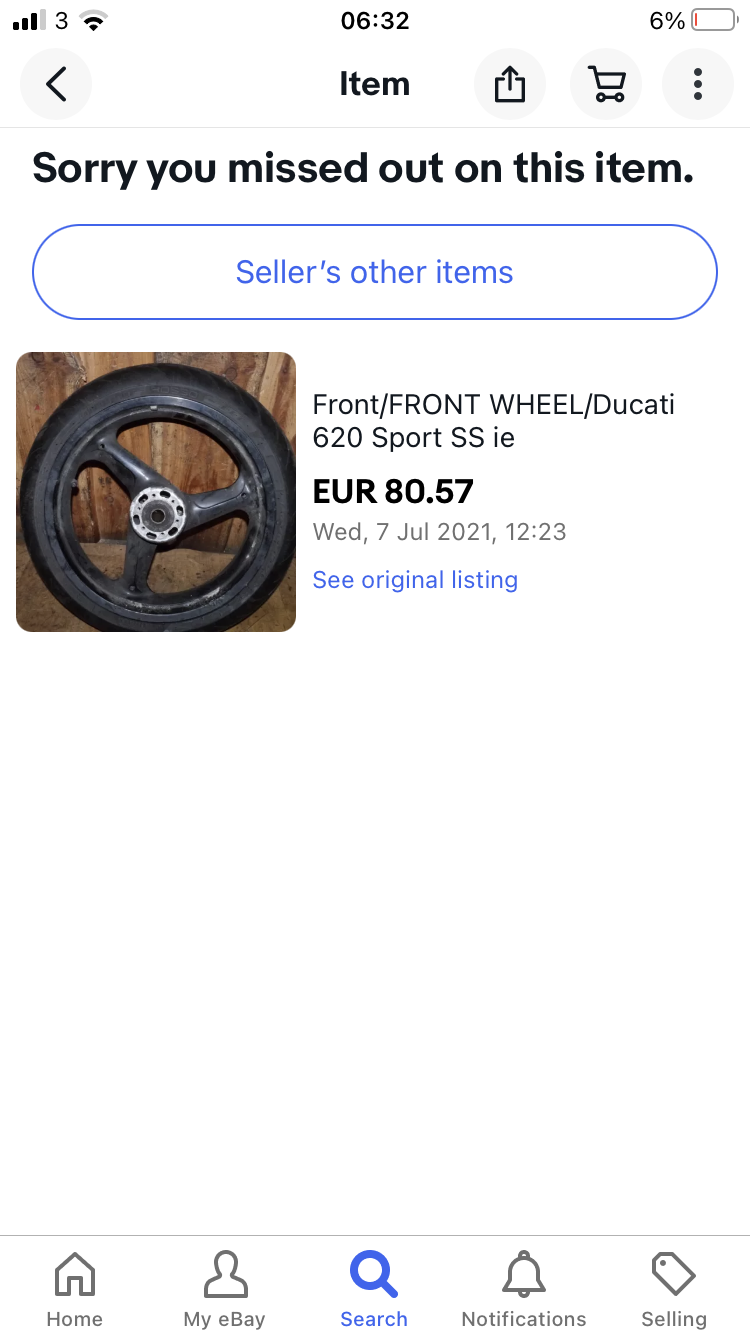Viewport: 750px width, 1334px height.
Task: Go to the Selling tab
Action: click(x=674, y=1289)
